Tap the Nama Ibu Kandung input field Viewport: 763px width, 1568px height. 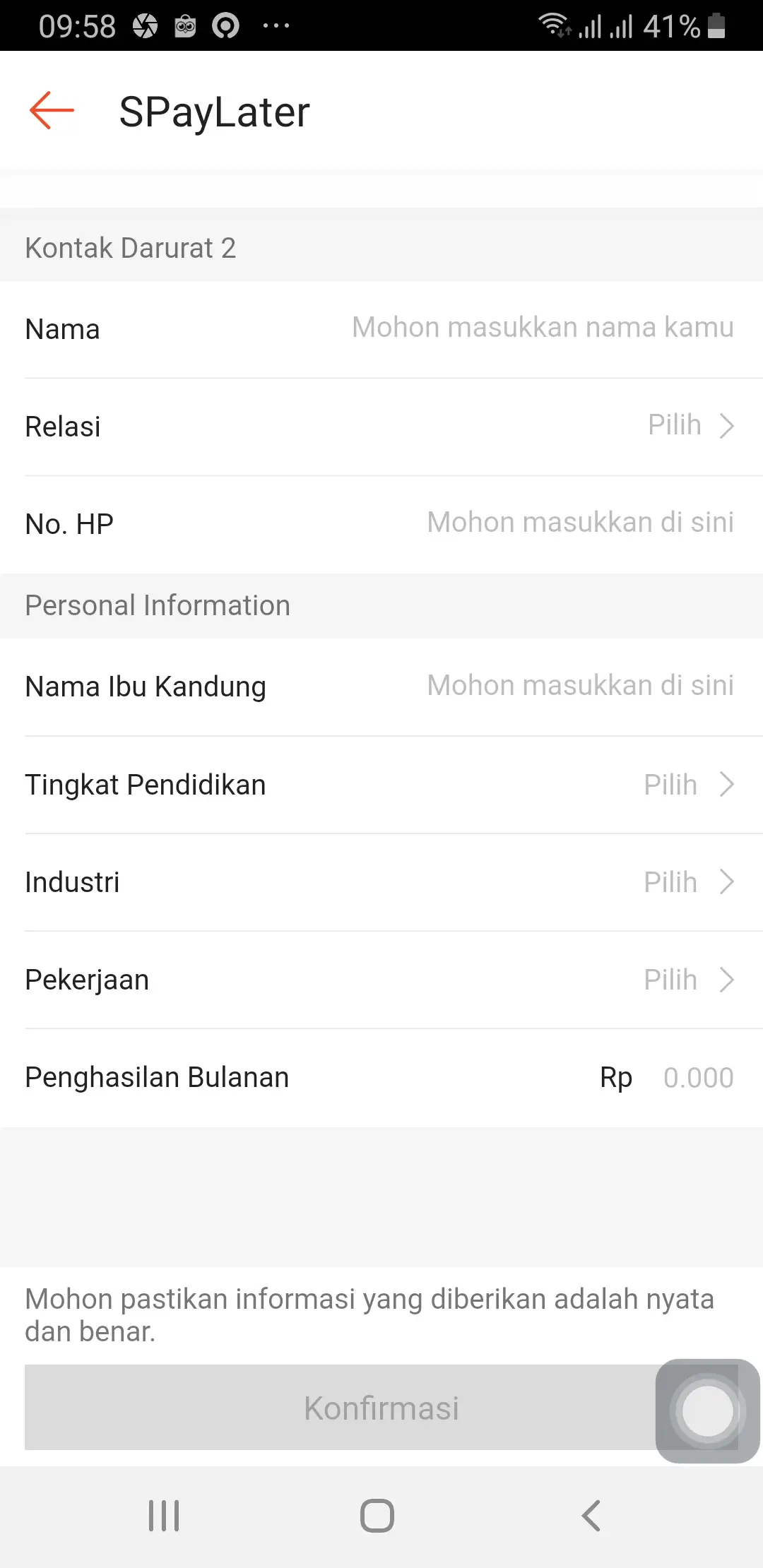[579, 685]
